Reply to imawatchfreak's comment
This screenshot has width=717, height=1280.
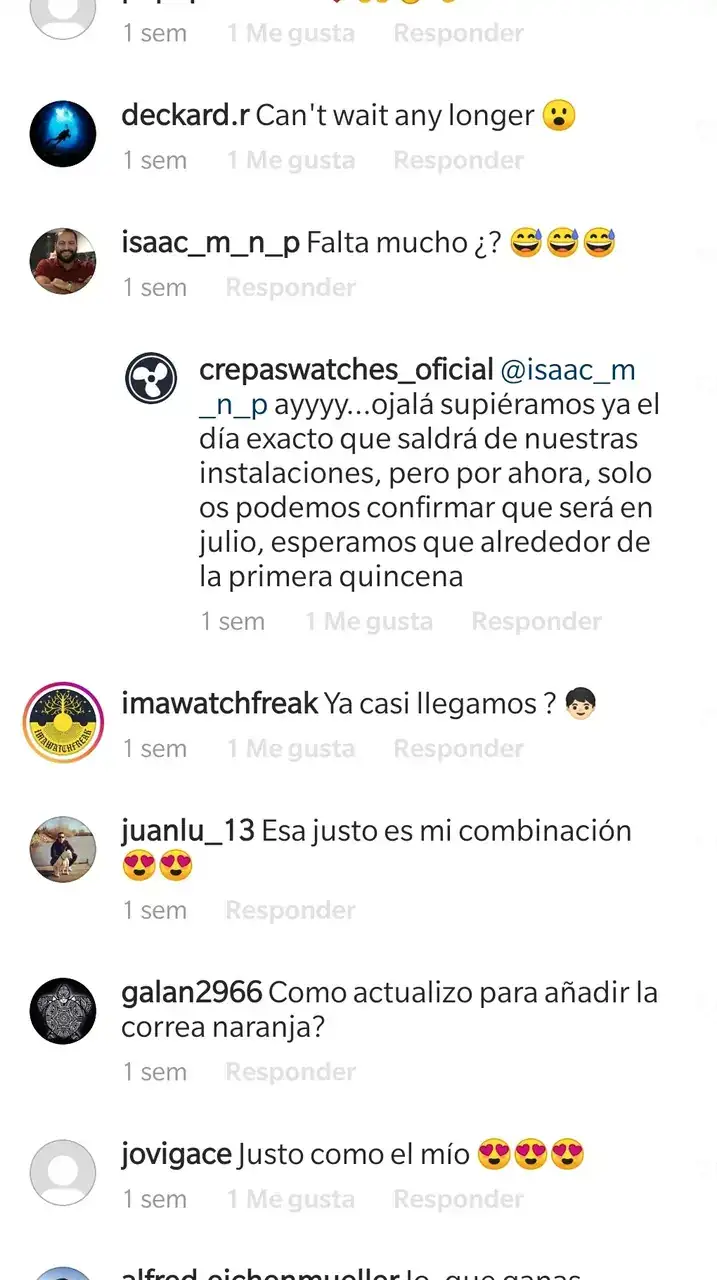pyautogui.click(x=458, y=748)
